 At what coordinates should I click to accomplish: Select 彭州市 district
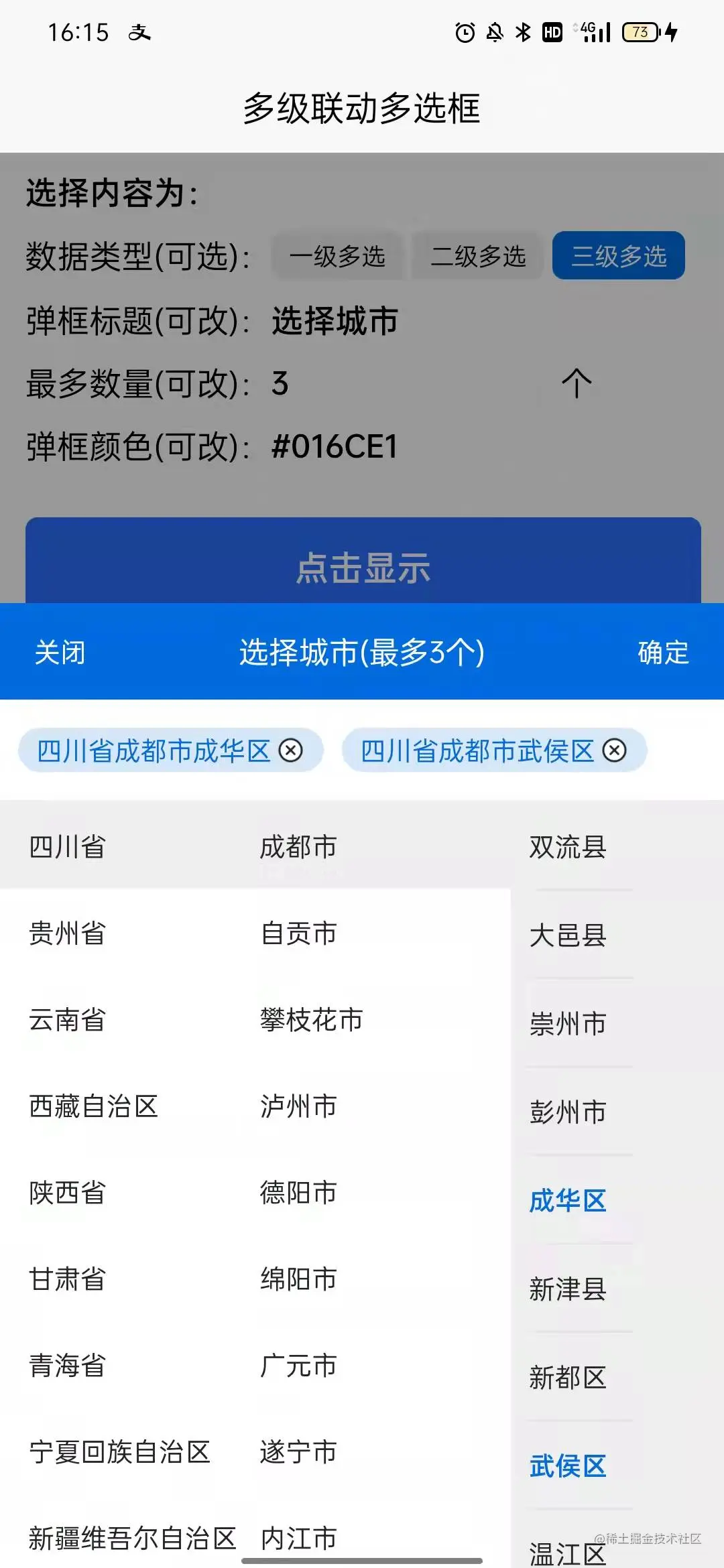(567, 1112)
